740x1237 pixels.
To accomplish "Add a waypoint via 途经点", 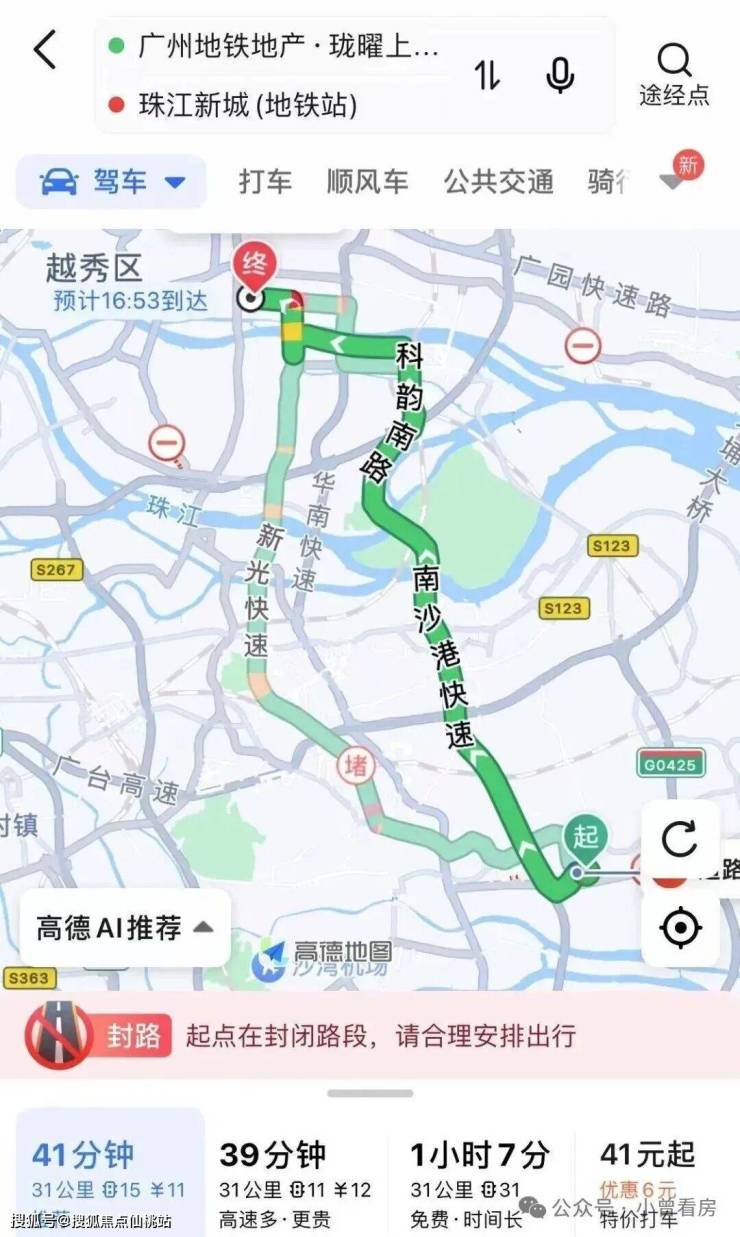I will [674, 75].
